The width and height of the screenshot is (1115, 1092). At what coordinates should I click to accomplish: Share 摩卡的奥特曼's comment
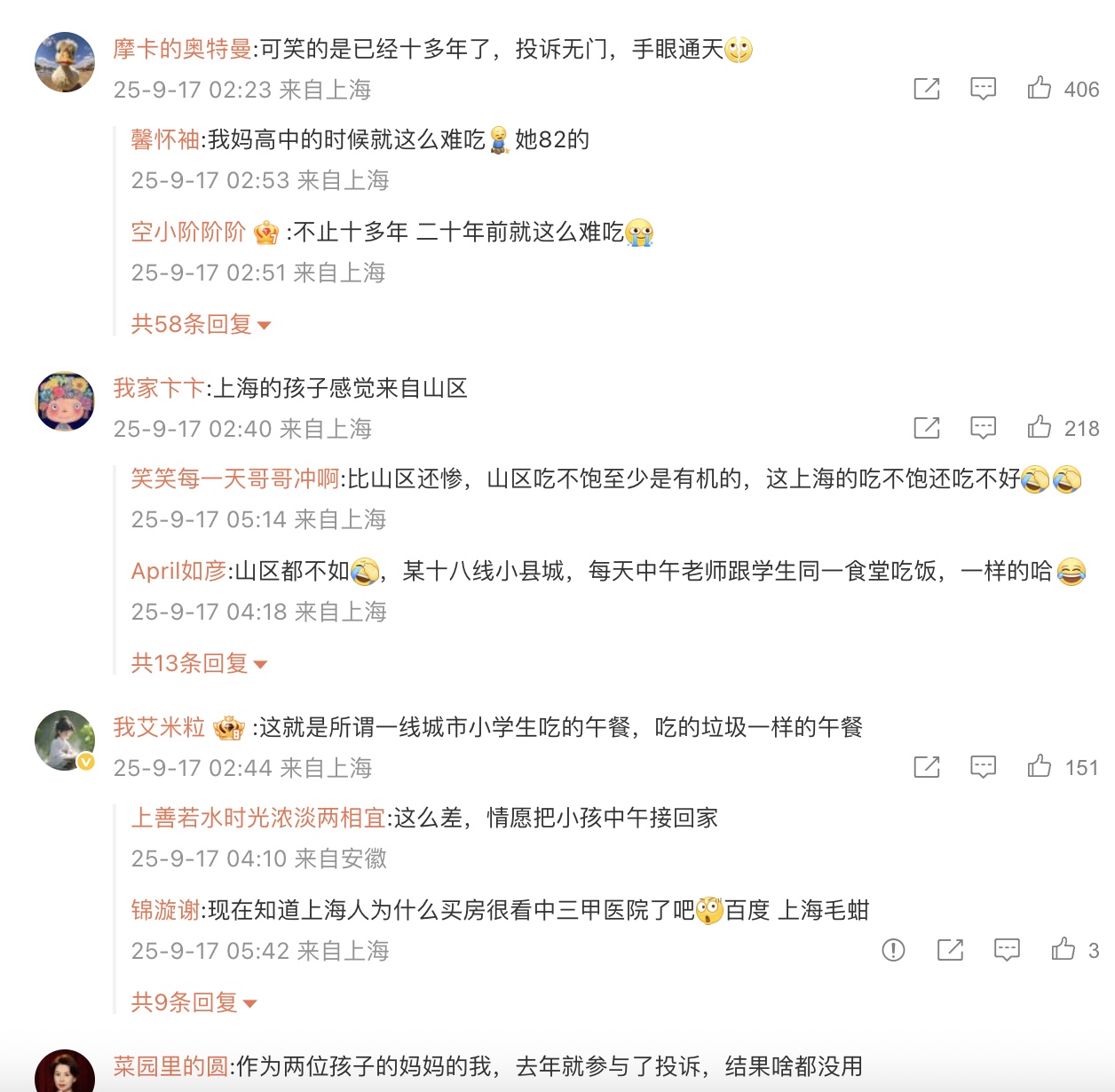927,88
